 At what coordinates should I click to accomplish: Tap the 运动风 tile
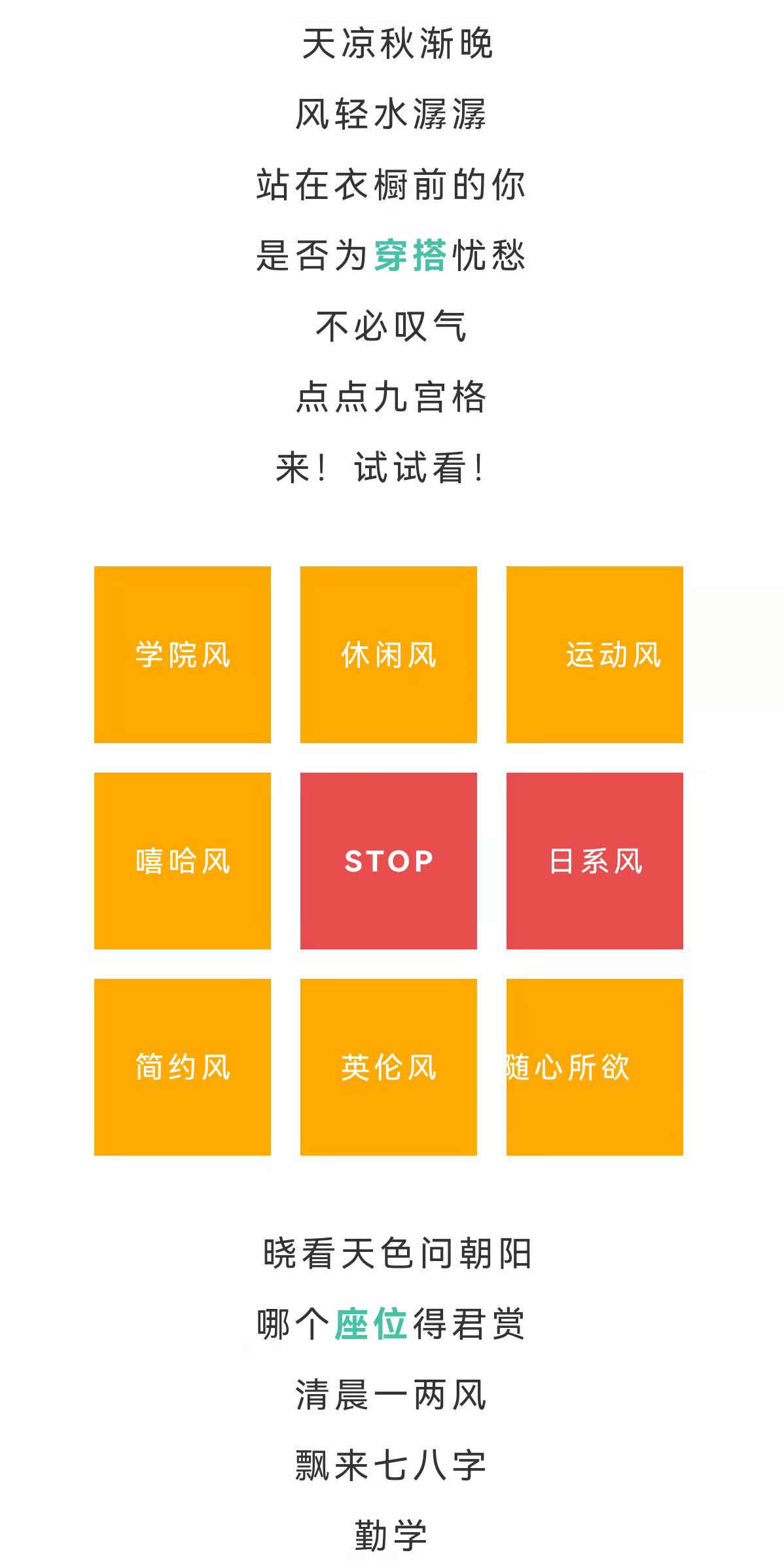point(595,655)
